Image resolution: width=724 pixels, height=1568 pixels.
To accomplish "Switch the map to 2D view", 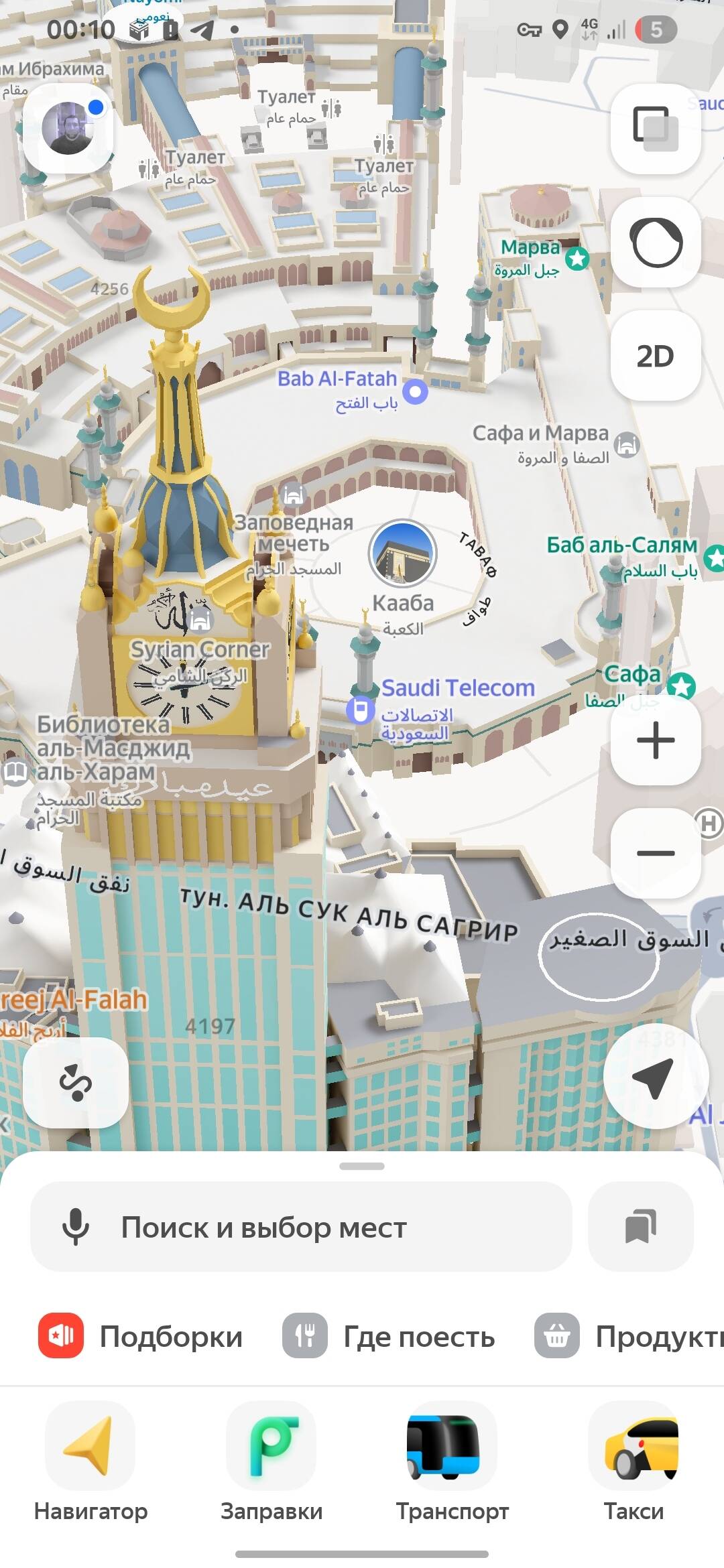I will click(x=655, y=356).
